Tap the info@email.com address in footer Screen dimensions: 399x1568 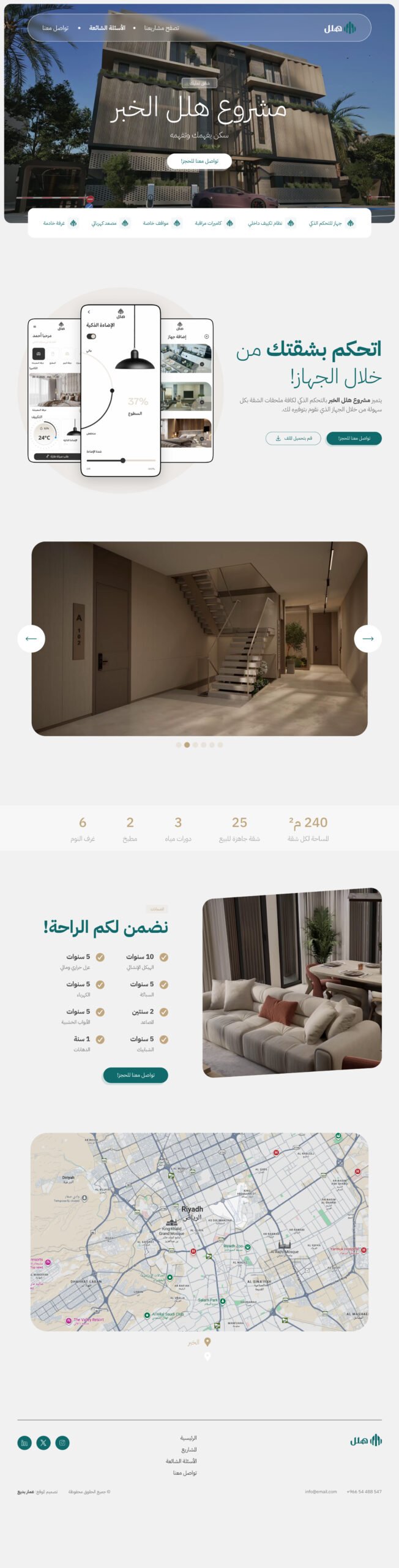(x=321, y=1492)
